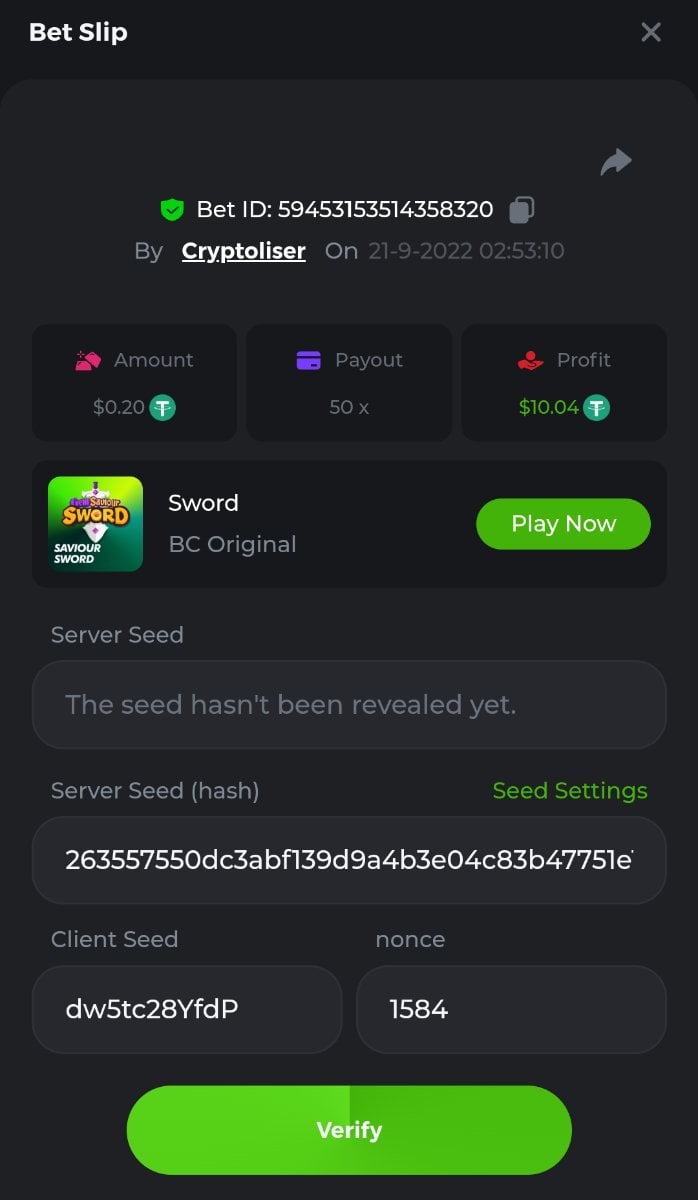Open Cryptoliser's profile
The image size is (698, 1200).
pyautogui.click(x=243, y=251)
